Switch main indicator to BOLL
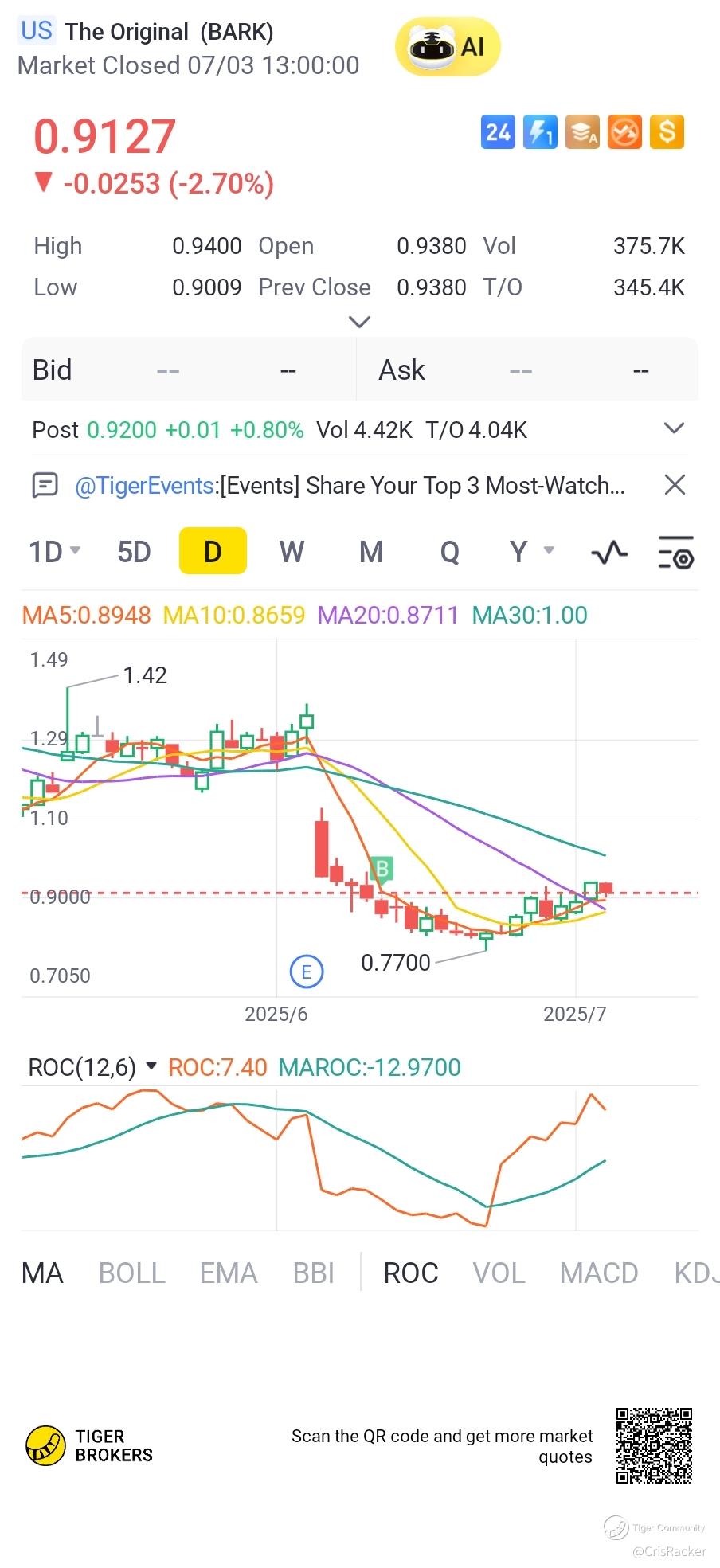Screen dimensions: 720x1568 pyautogui.click(x=131, y=1273)
